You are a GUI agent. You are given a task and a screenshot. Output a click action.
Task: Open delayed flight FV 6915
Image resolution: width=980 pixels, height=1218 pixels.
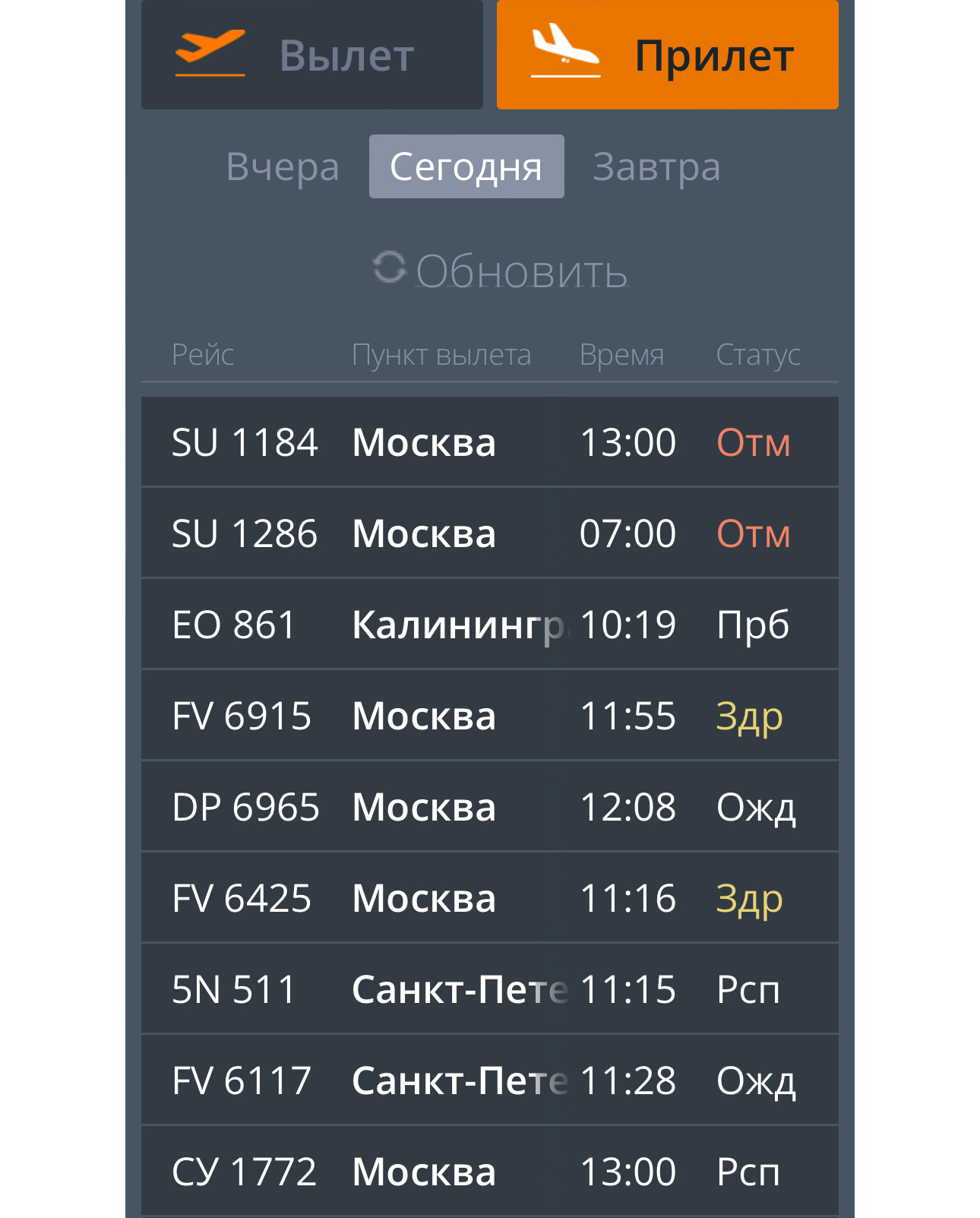click(489, 716)
